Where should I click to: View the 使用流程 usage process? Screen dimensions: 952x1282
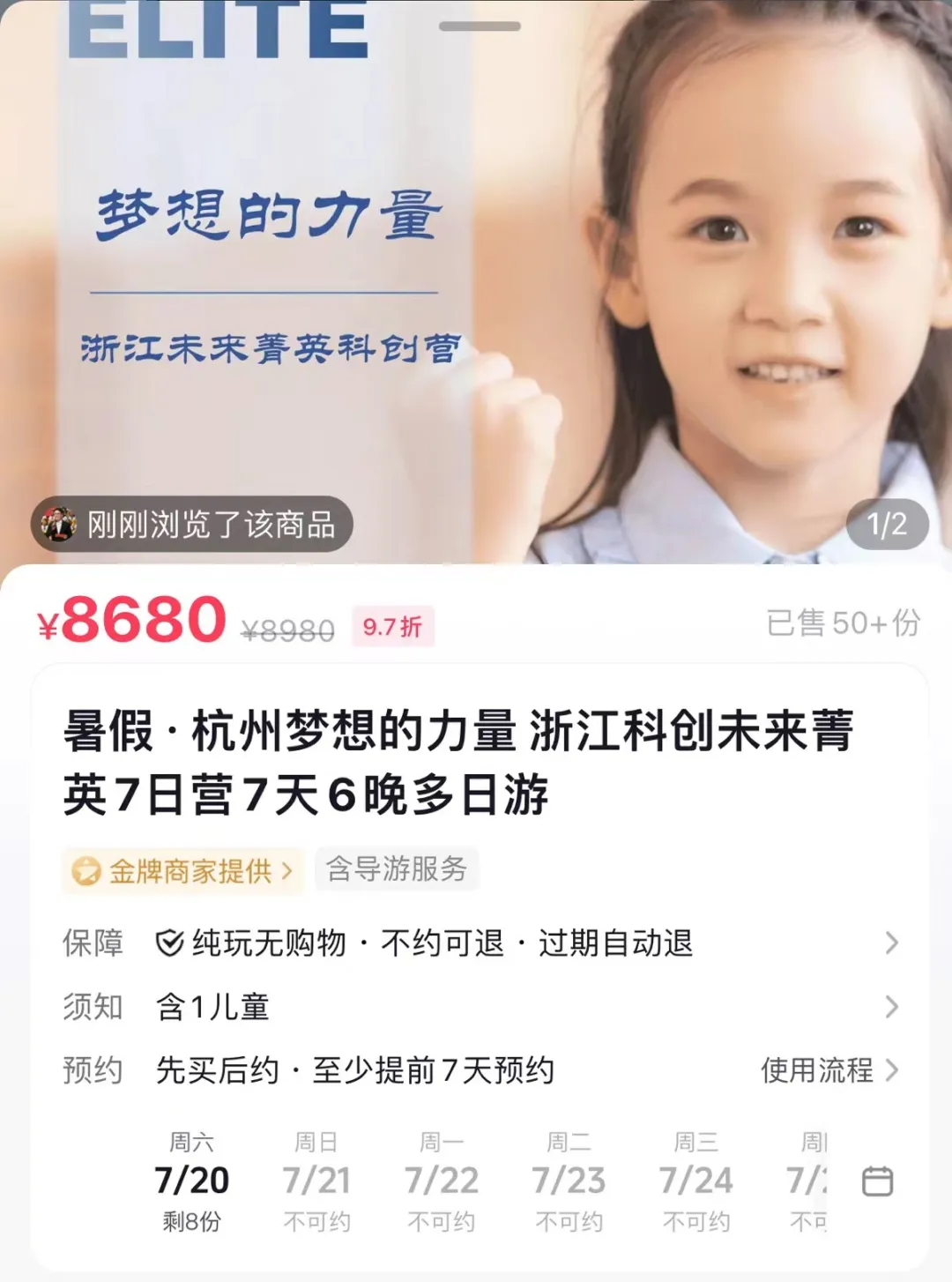point(829,1070)
